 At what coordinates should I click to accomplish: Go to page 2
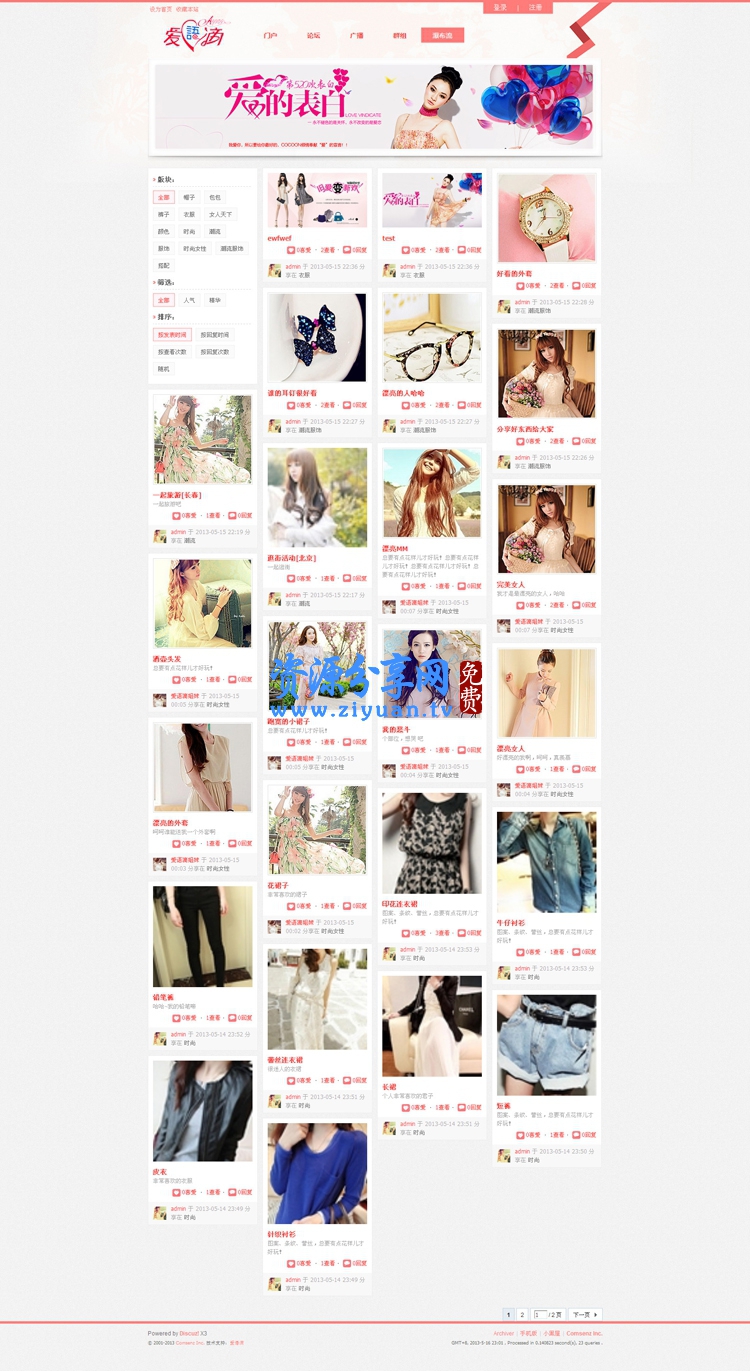click(522, 1315)
